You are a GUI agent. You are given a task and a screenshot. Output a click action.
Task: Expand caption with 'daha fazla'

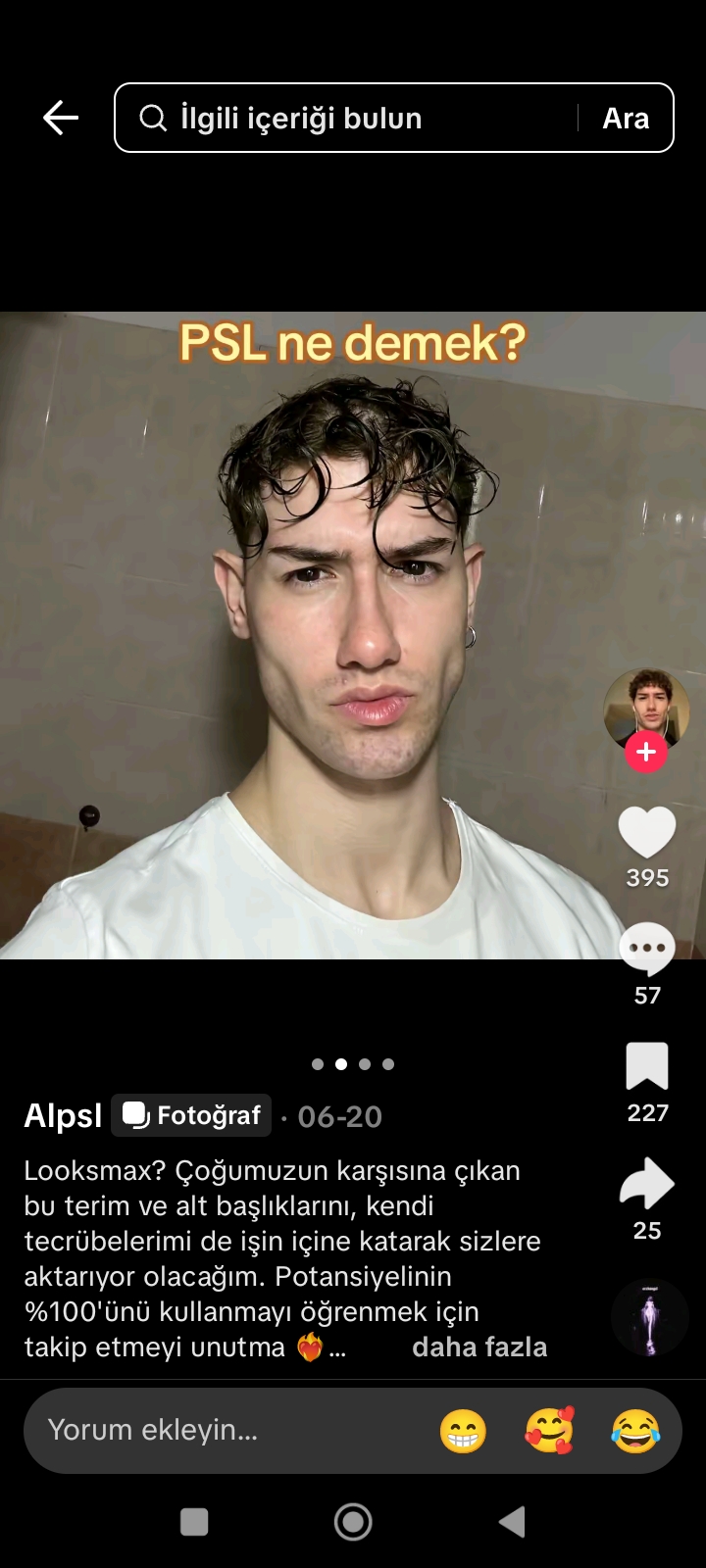[x=479, y=1347]
